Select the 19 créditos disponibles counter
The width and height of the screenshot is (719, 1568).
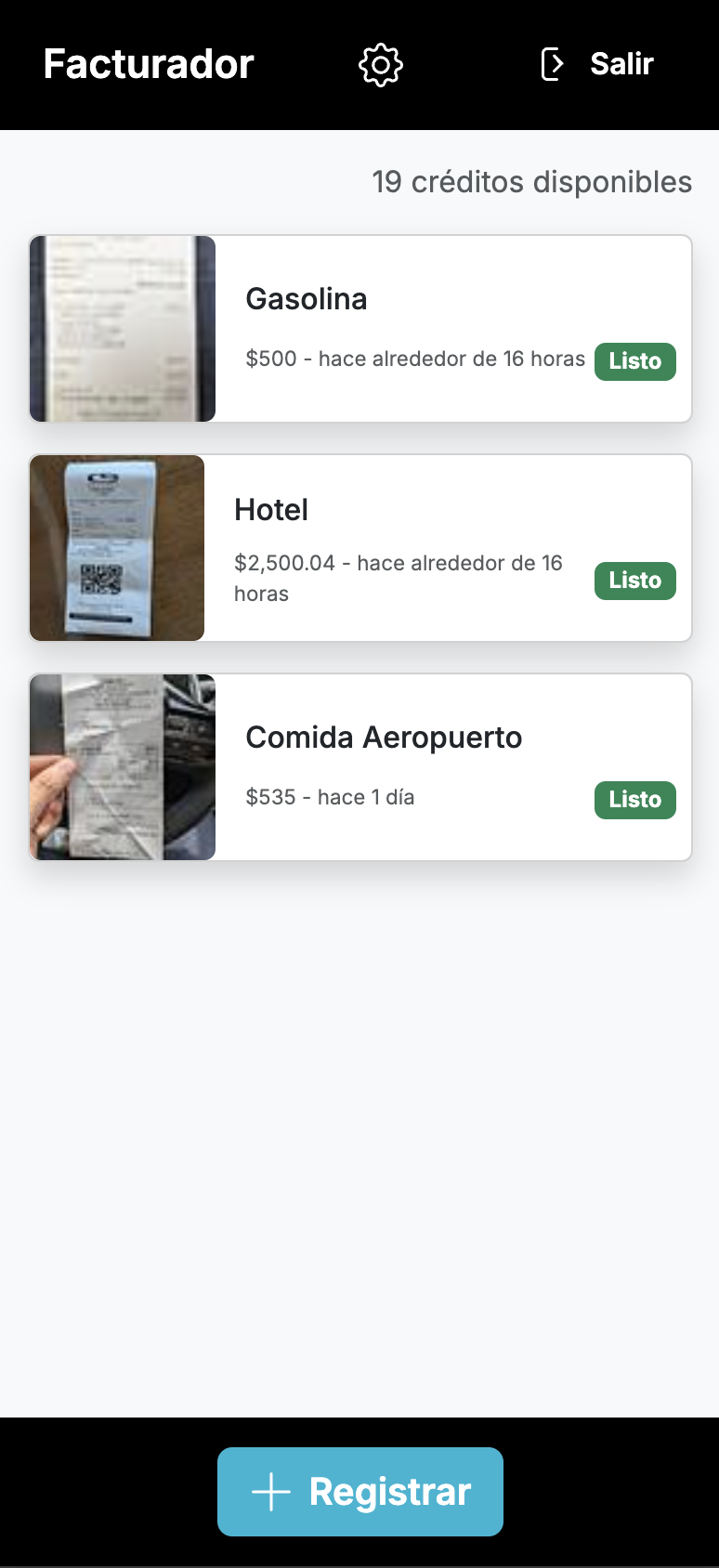point(531,182)
